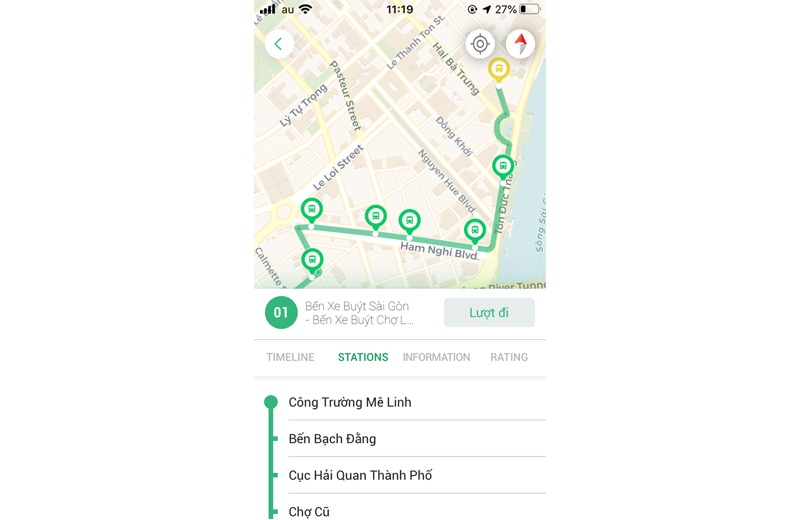Select the Công Trường Mê Linh station

coord(350,402)
